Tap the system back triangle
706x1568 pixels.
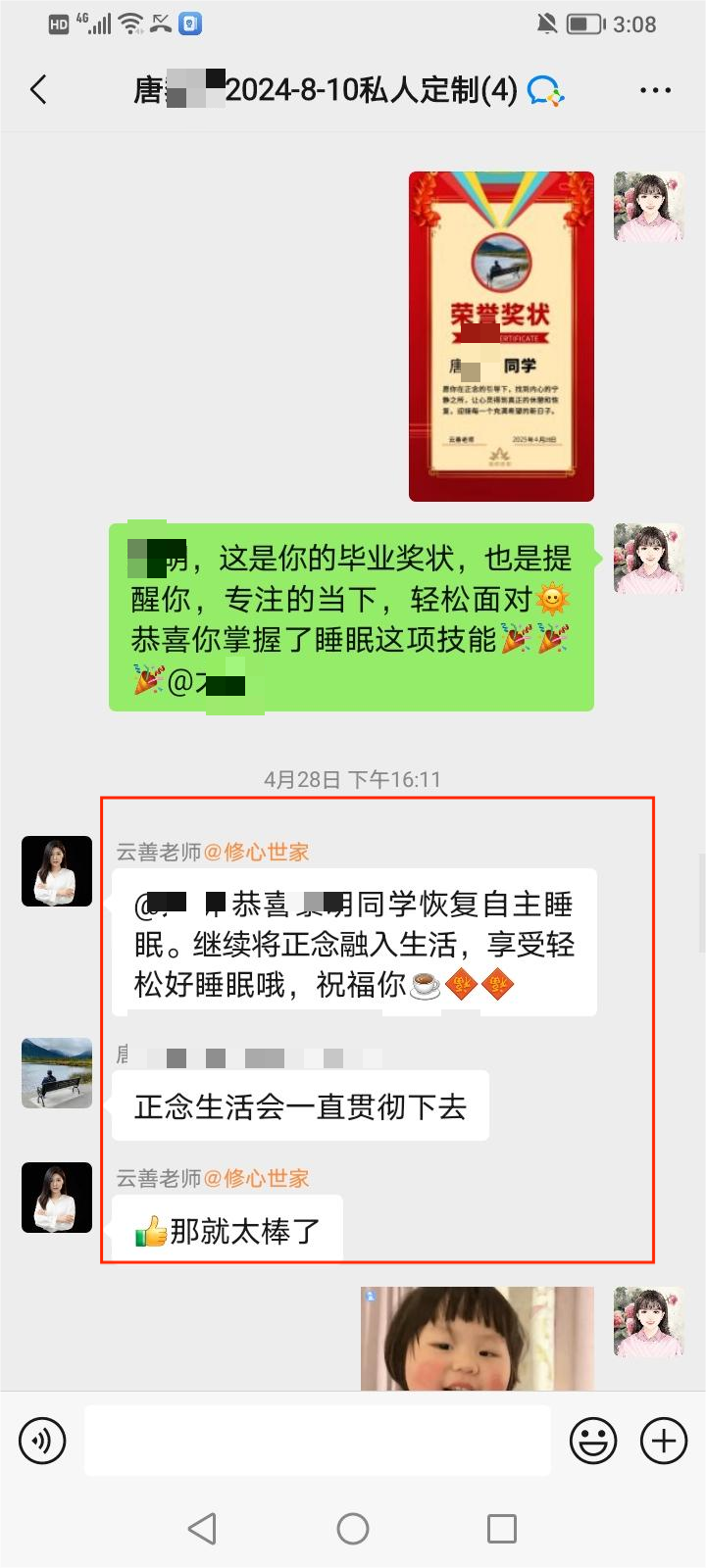pyautogui.click(x=202, y=1528)
